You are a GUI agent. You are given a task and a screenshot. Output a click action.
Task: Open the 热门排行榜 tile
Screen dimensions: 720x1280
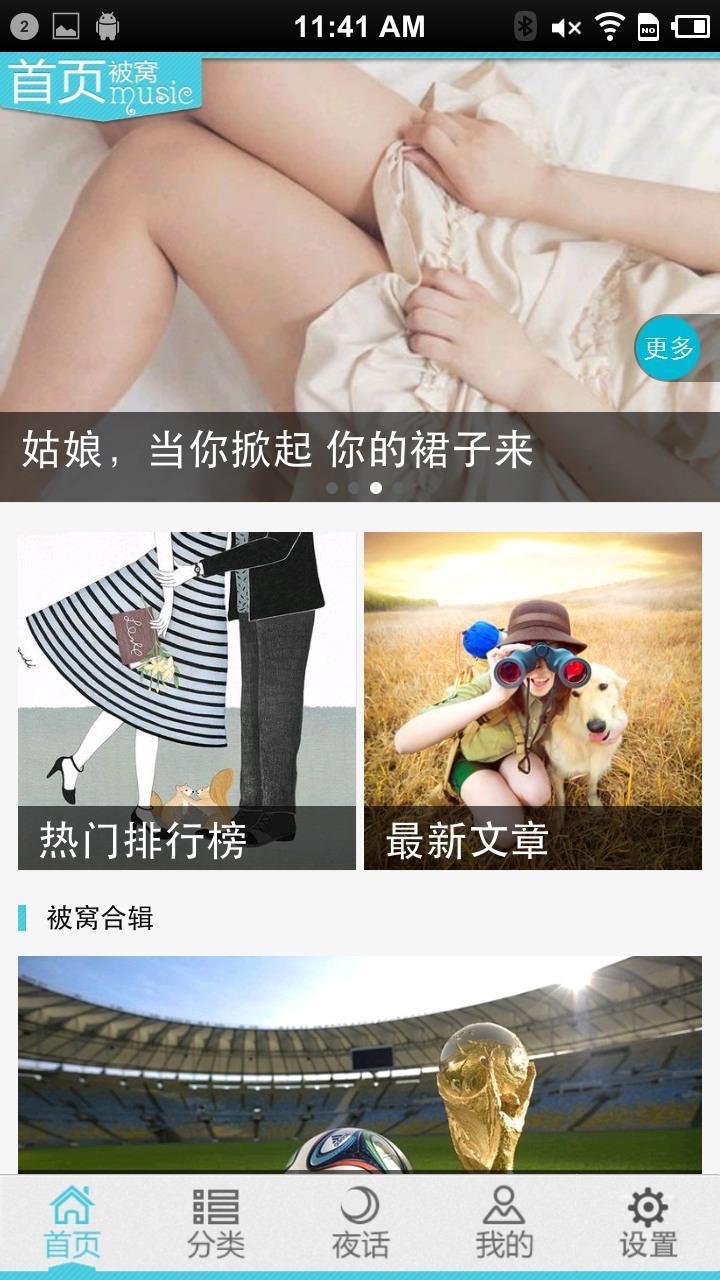coord(187,700)
